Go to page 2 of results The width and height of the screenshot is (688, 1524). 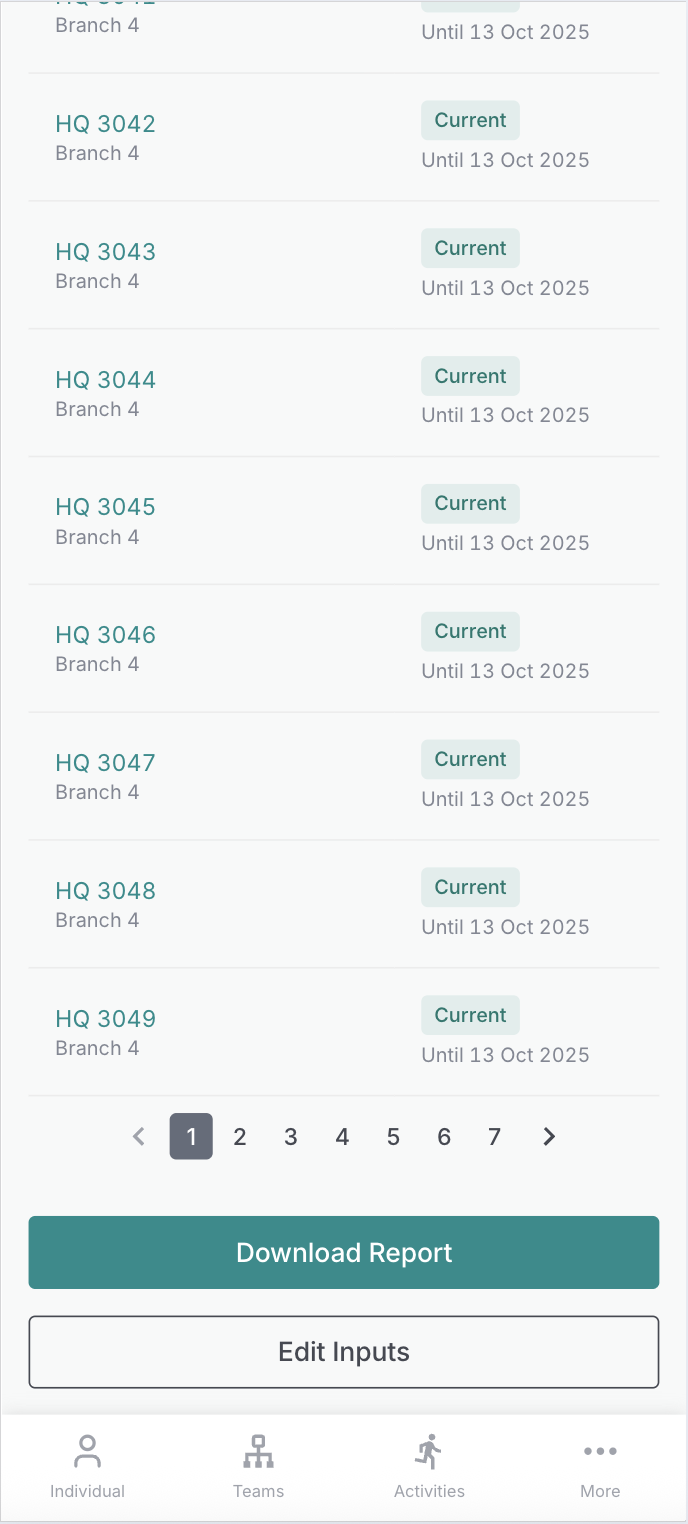pyautogui.click(x=240, y=1137)
